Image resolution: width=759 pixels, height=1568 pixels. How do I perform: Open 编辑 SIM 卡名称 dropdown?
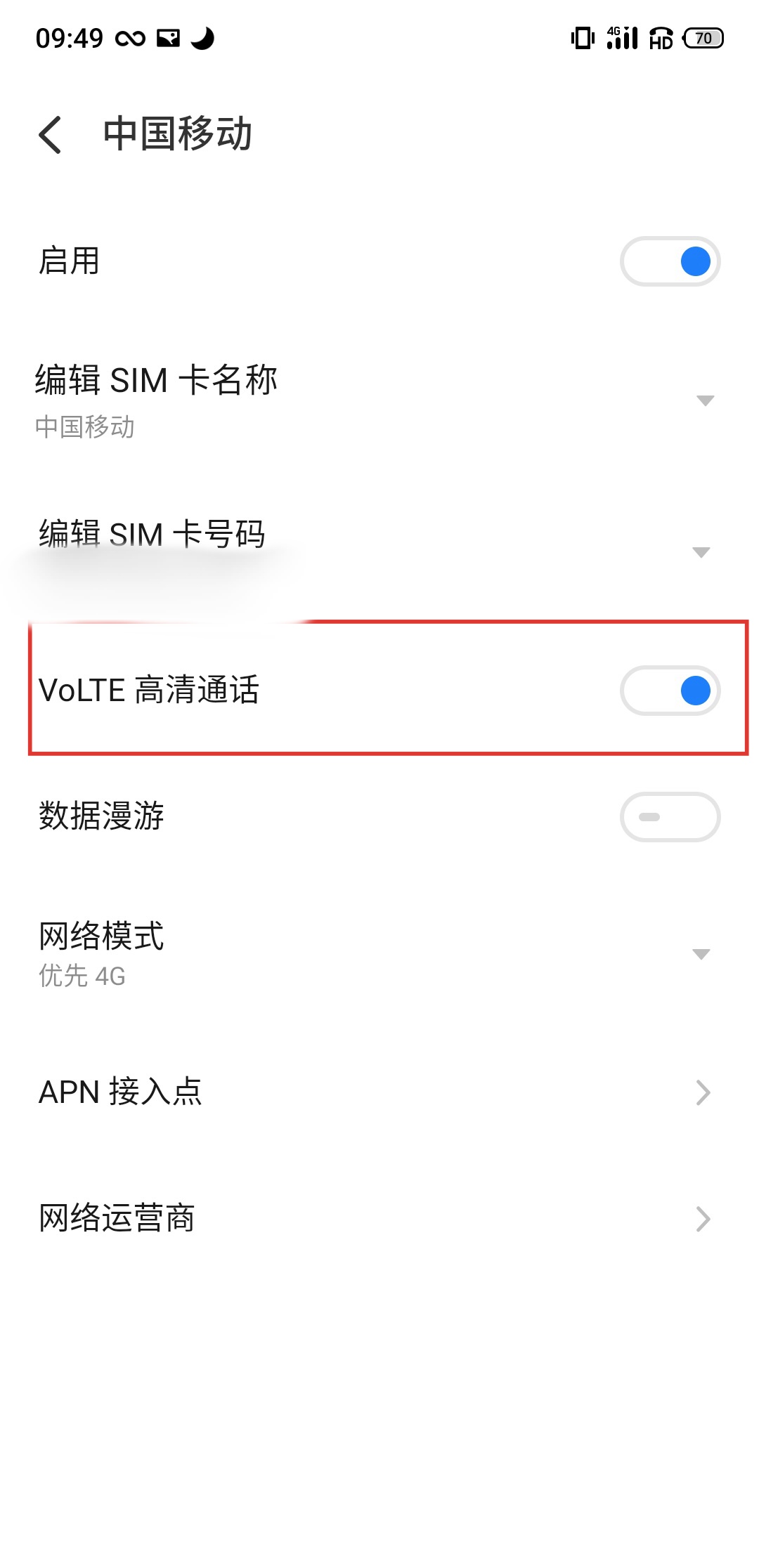704,400
